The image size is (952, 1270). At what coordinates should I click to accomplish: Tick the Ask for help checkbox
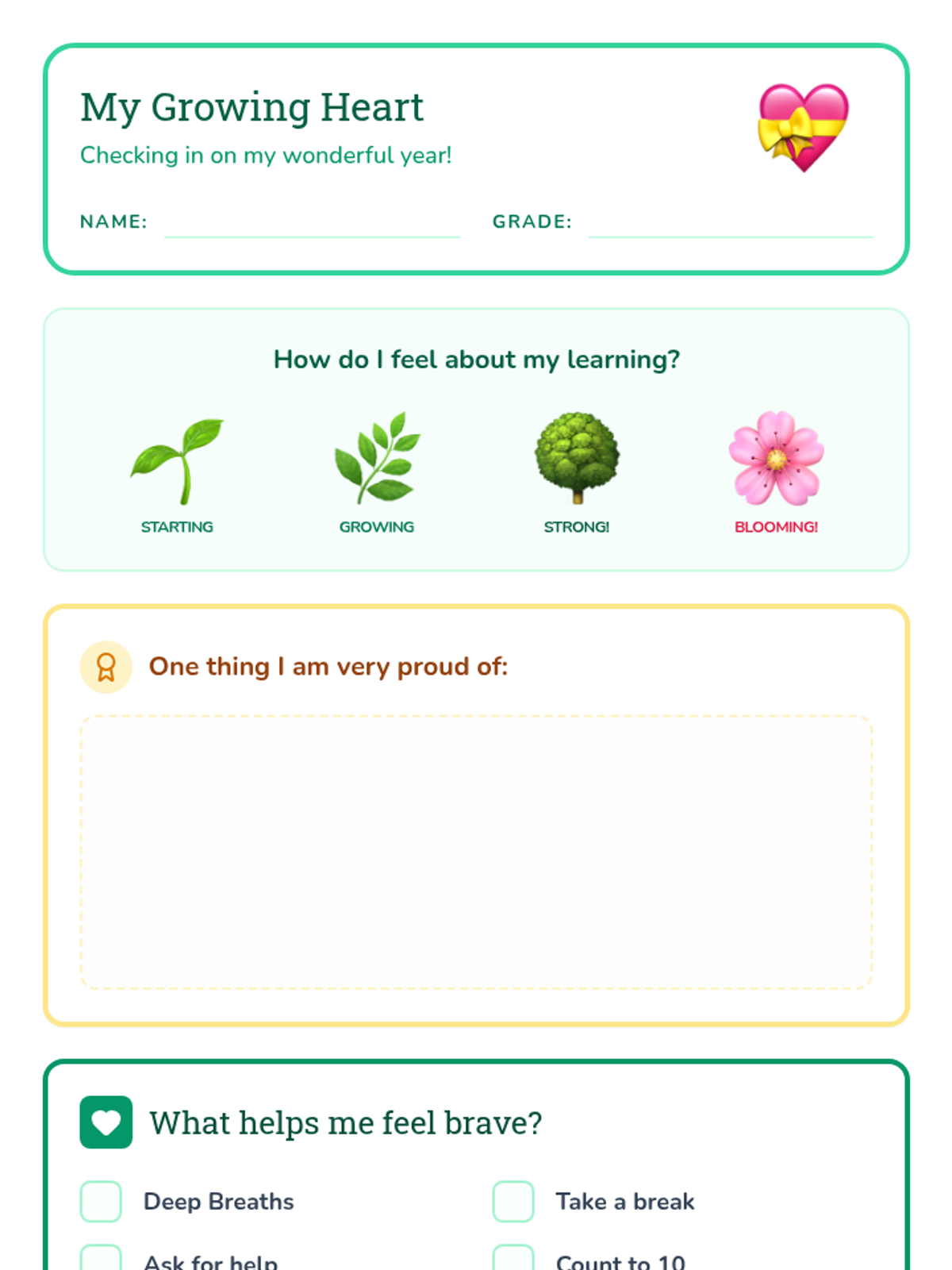click(101, 1257)
